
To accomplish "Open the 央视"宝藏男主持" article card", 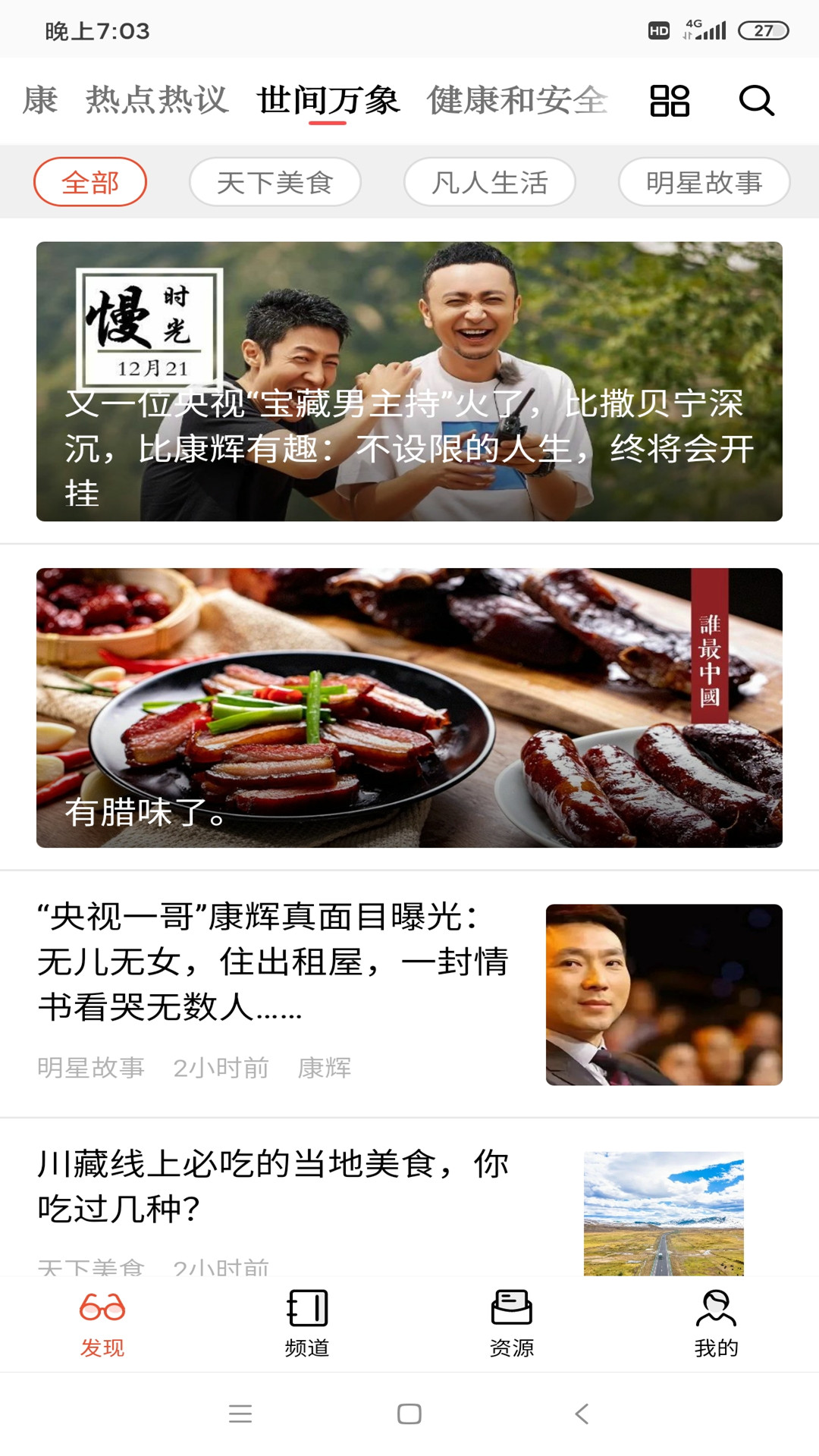I will point(409,381).
